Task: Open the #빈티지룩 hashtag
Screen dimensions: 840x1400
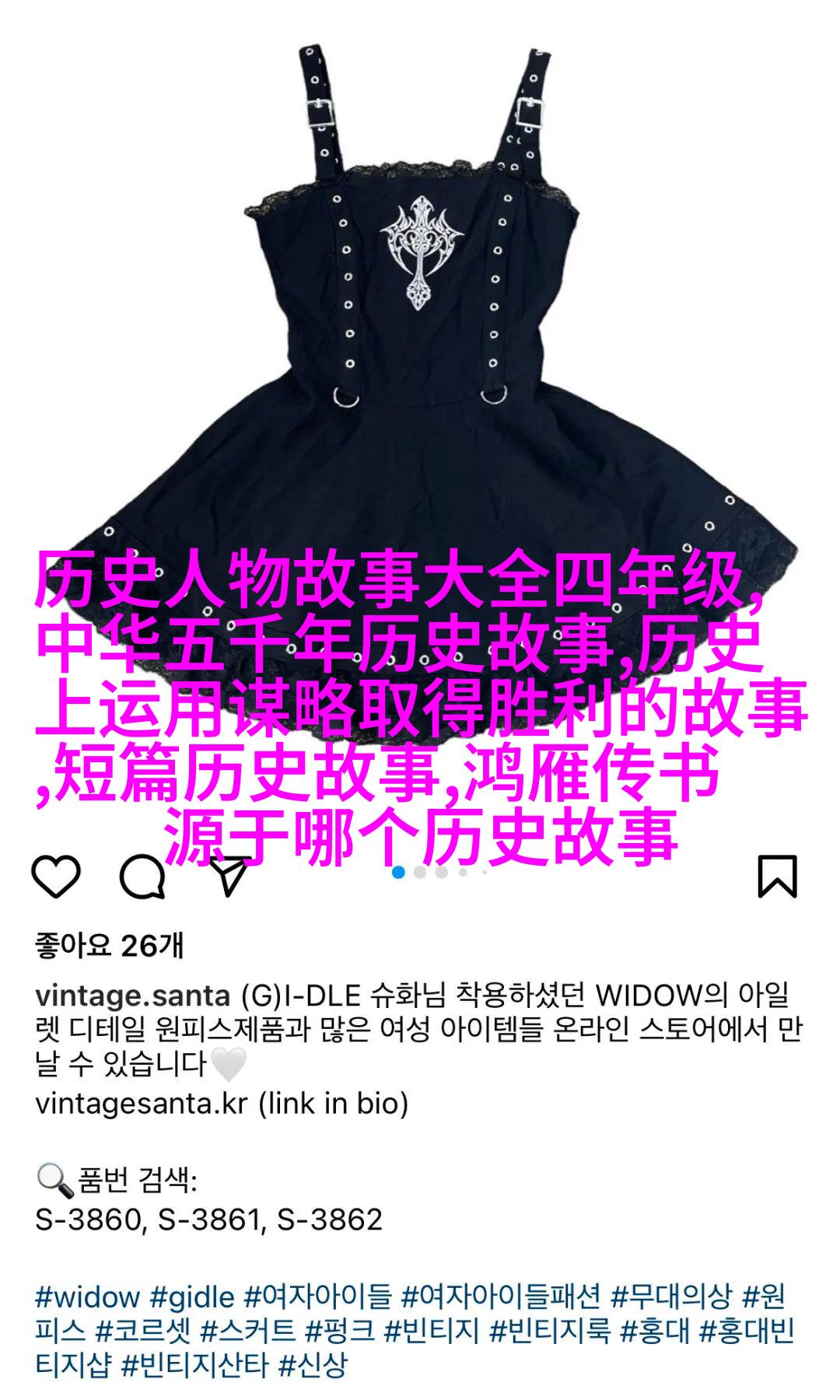Action: pos(549,1331)
